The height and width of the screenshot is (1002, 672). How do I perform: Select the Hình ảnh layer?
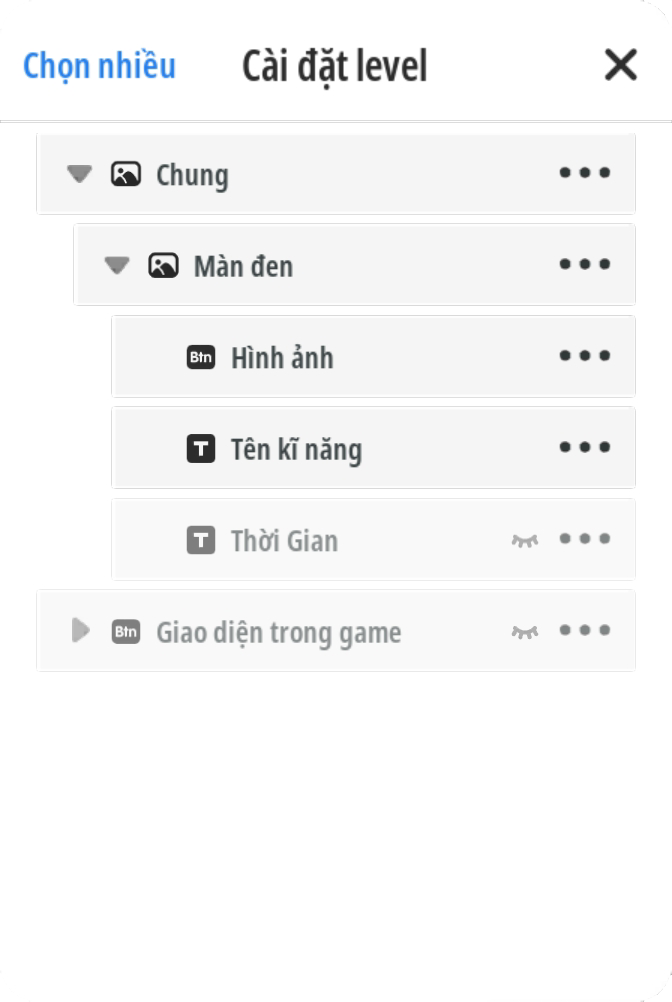click(282, 357)
